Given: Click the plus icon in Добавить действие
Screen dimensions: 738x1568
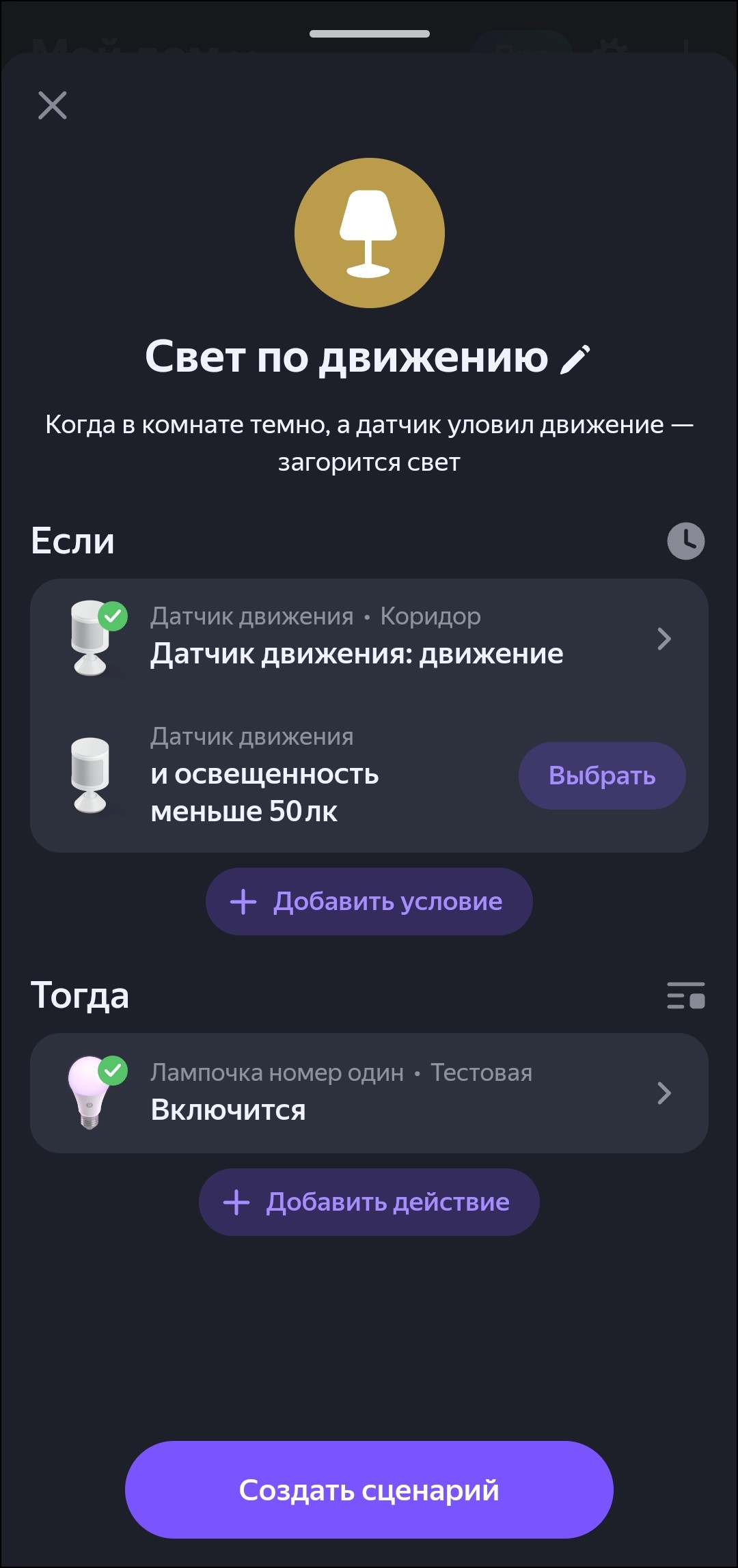Looking at the screenshot, I should (236, 1202).
